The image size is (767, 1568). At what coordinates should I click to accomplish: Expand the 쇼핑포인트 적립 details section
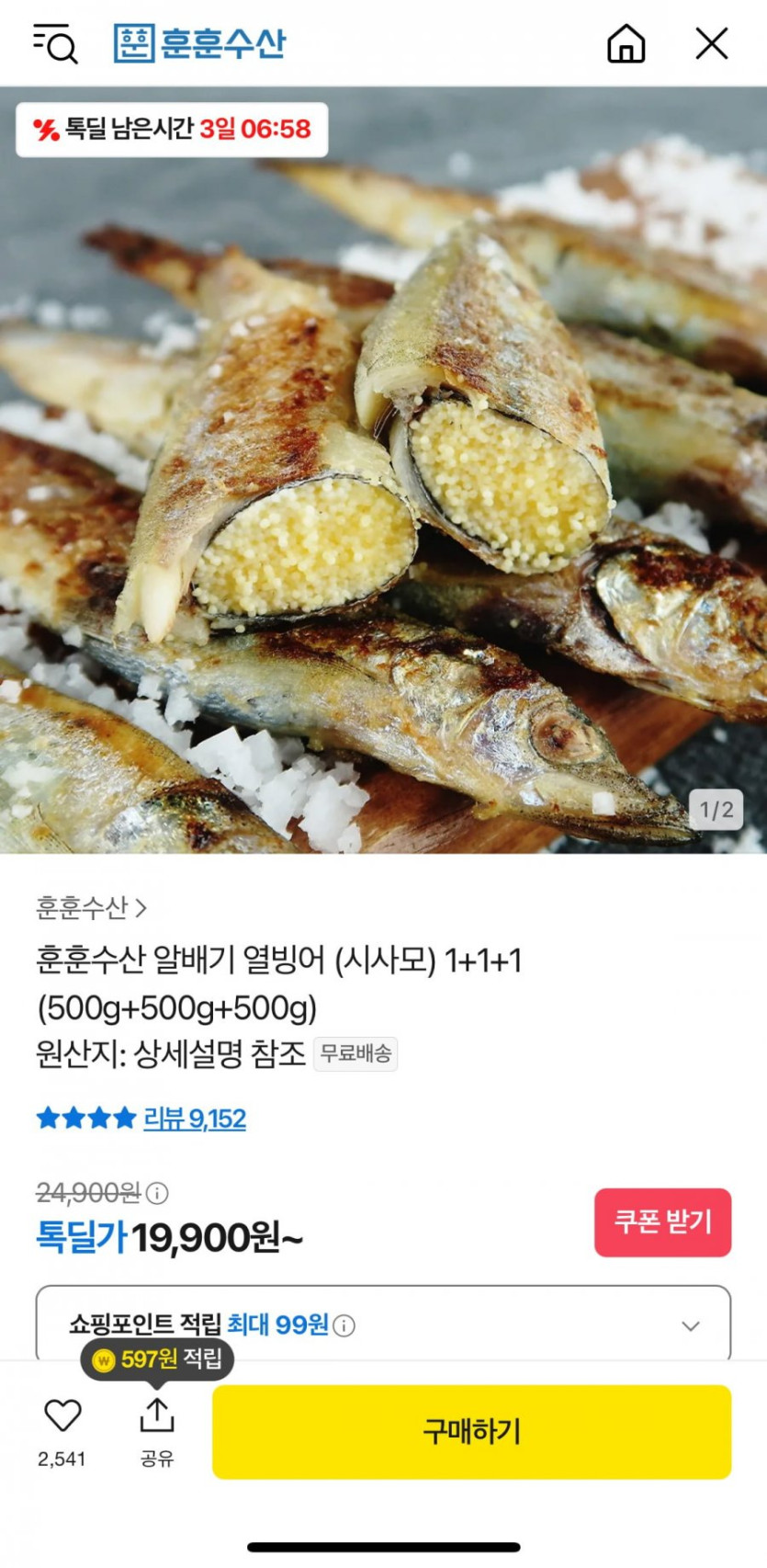point(690,1324)
